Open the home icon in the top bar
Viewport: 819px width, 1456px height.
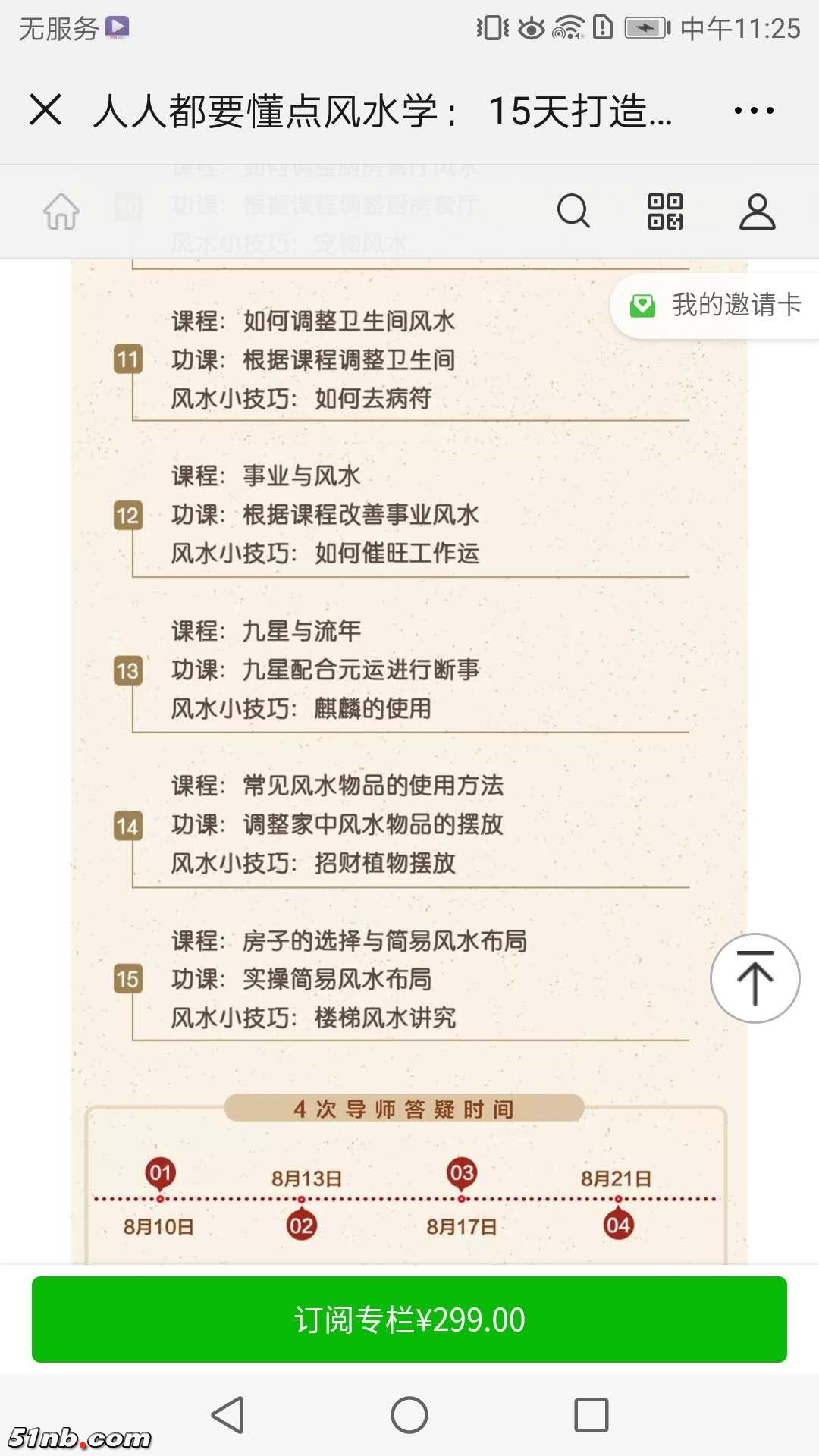click(x=61, y=213)
